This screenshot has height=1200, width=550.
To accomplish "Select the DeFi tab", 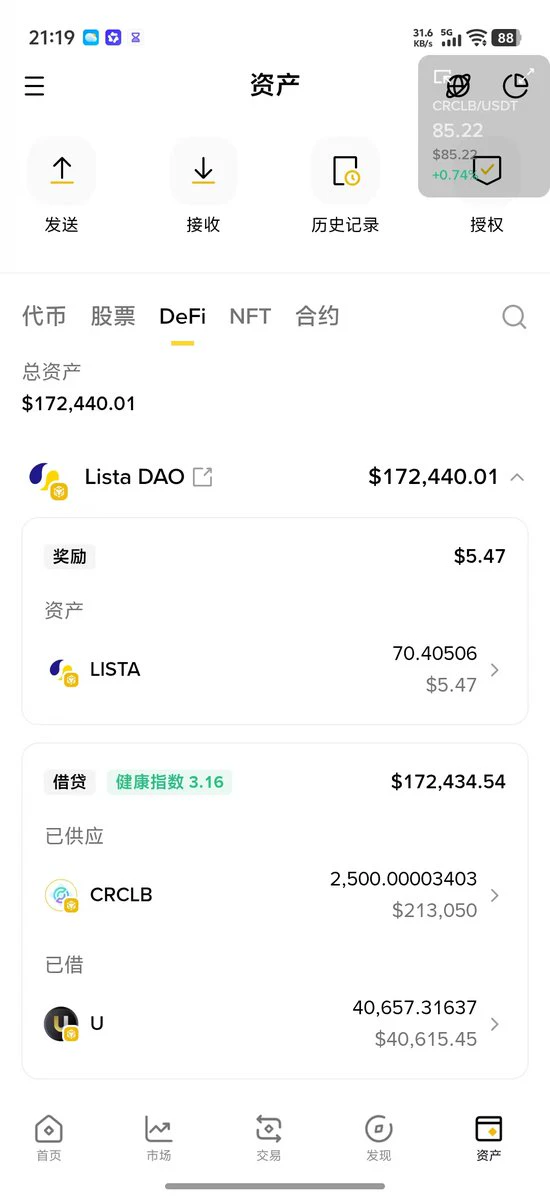I will point(182,316).
